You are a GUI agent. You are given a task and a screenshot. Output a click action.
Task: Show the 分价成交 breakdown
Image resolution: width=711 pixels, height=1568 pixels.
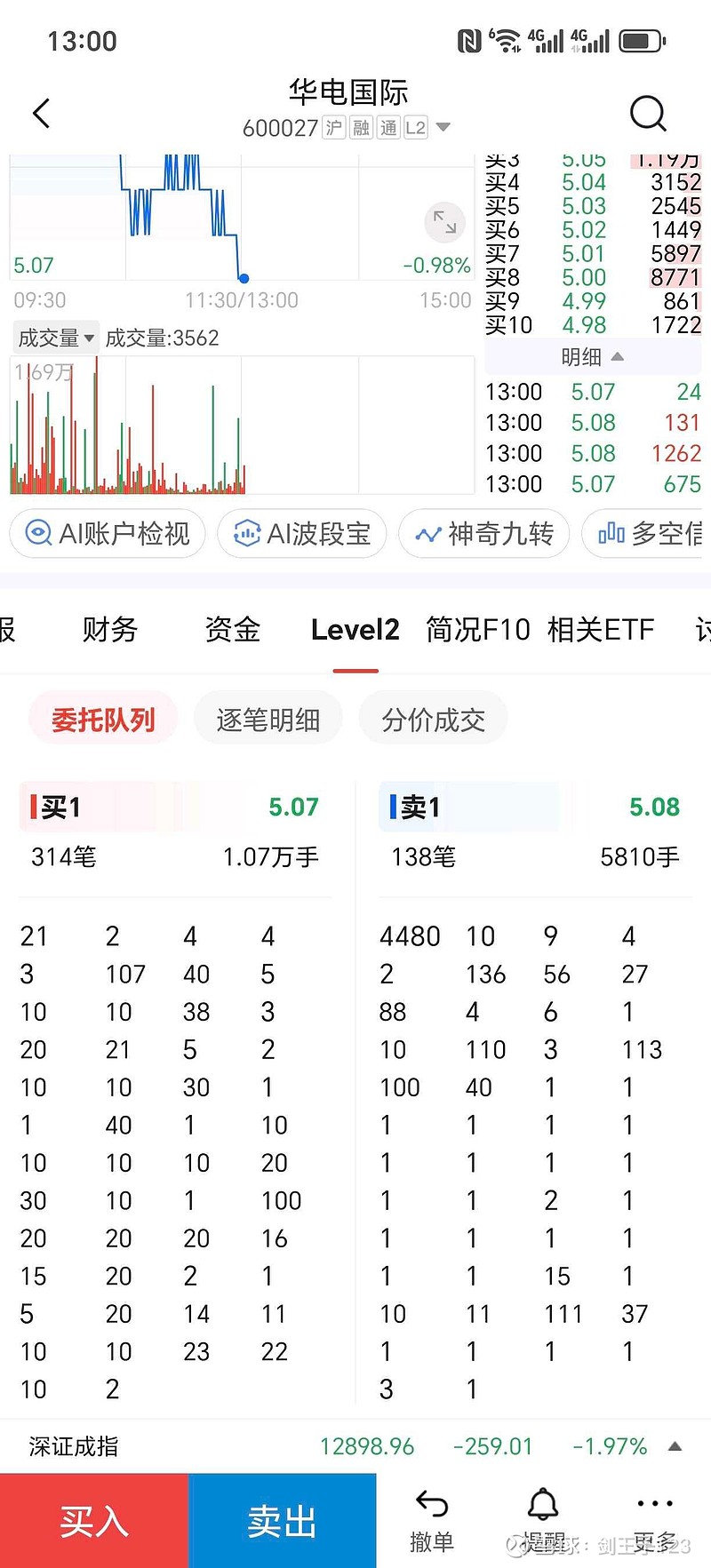434,720
